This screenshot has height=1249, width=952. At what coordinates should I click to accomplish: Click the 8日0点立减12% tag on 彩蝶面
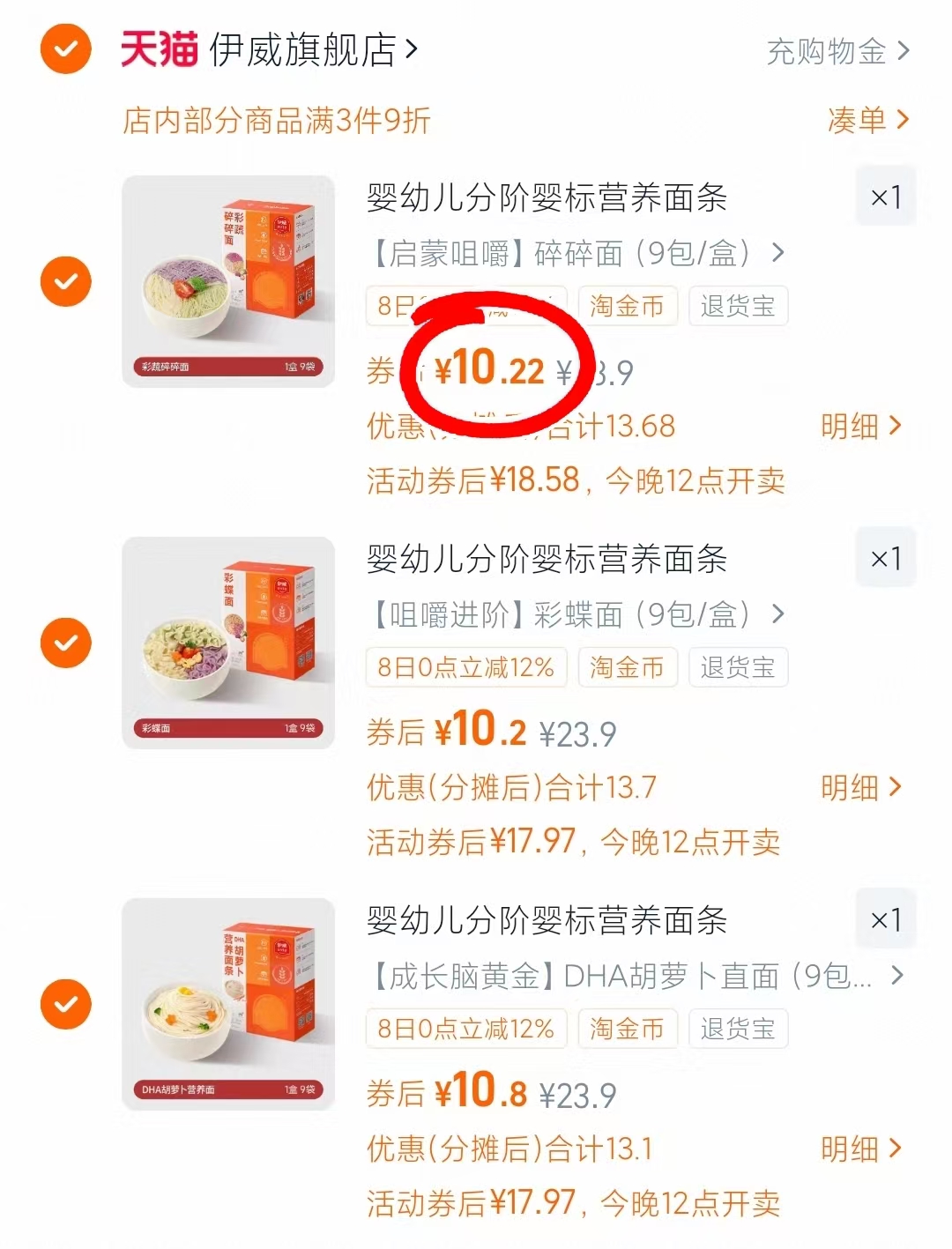[466, 667]
